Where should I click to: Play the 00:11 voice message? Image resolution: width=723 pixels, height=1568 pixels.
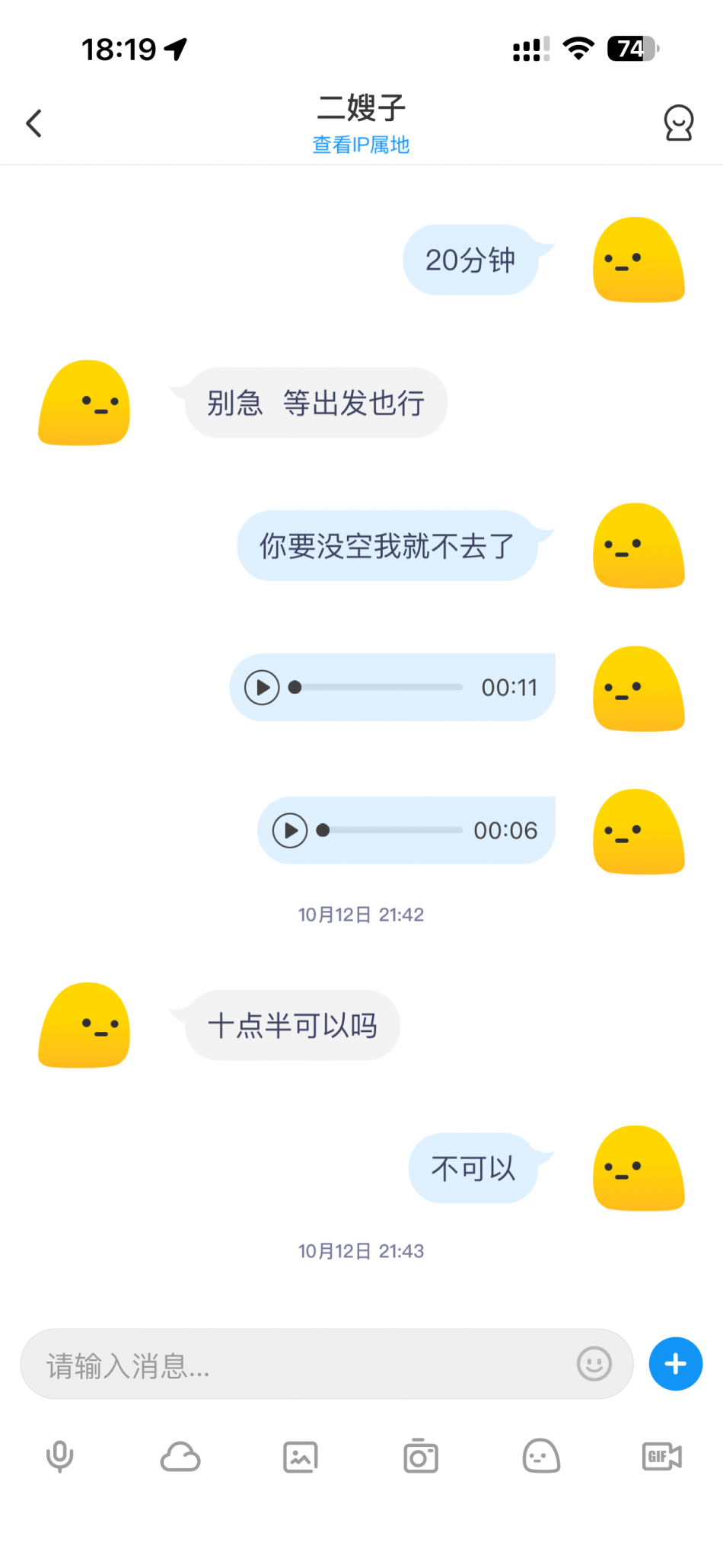[x=262, y=688]
